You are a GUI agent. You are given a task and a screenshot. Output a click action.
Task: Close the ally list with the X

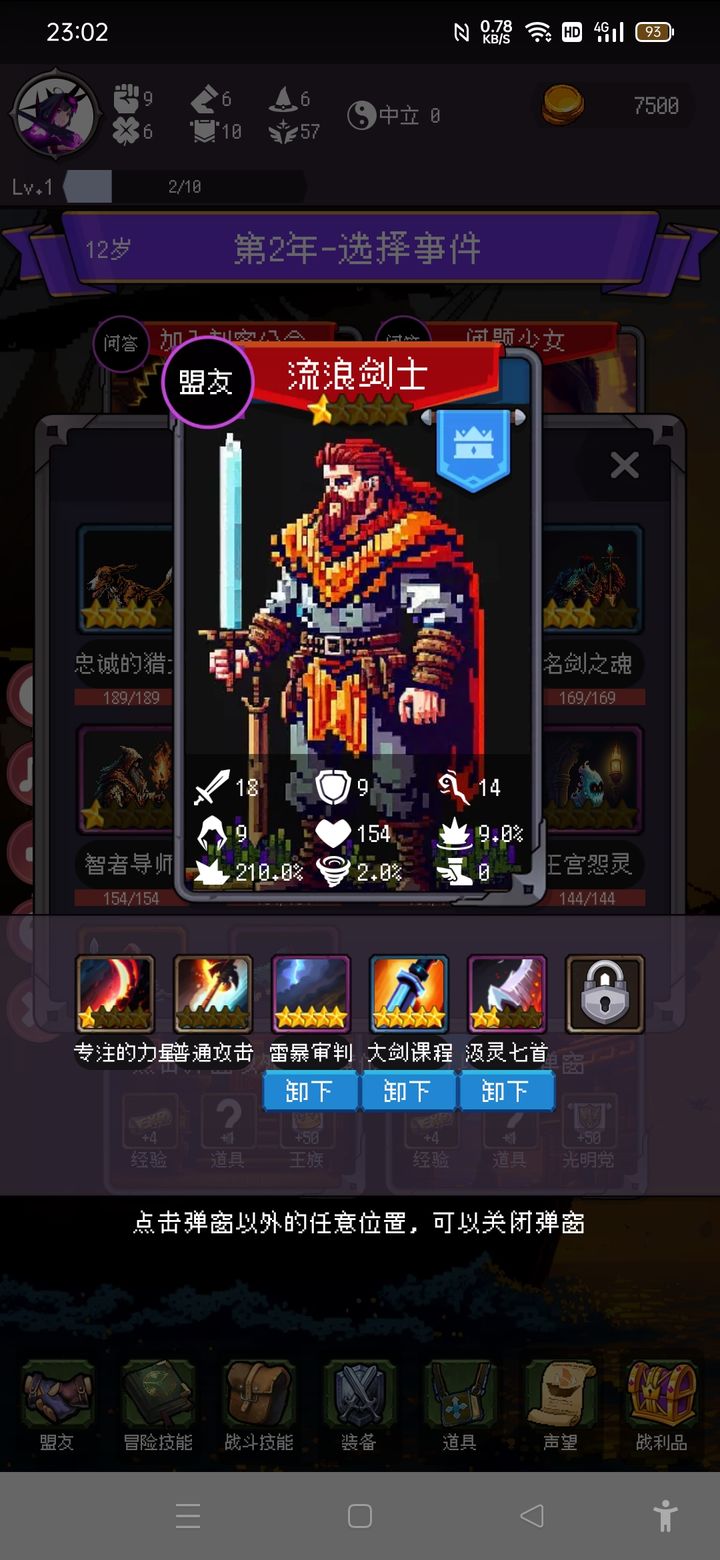coord(624,465)
